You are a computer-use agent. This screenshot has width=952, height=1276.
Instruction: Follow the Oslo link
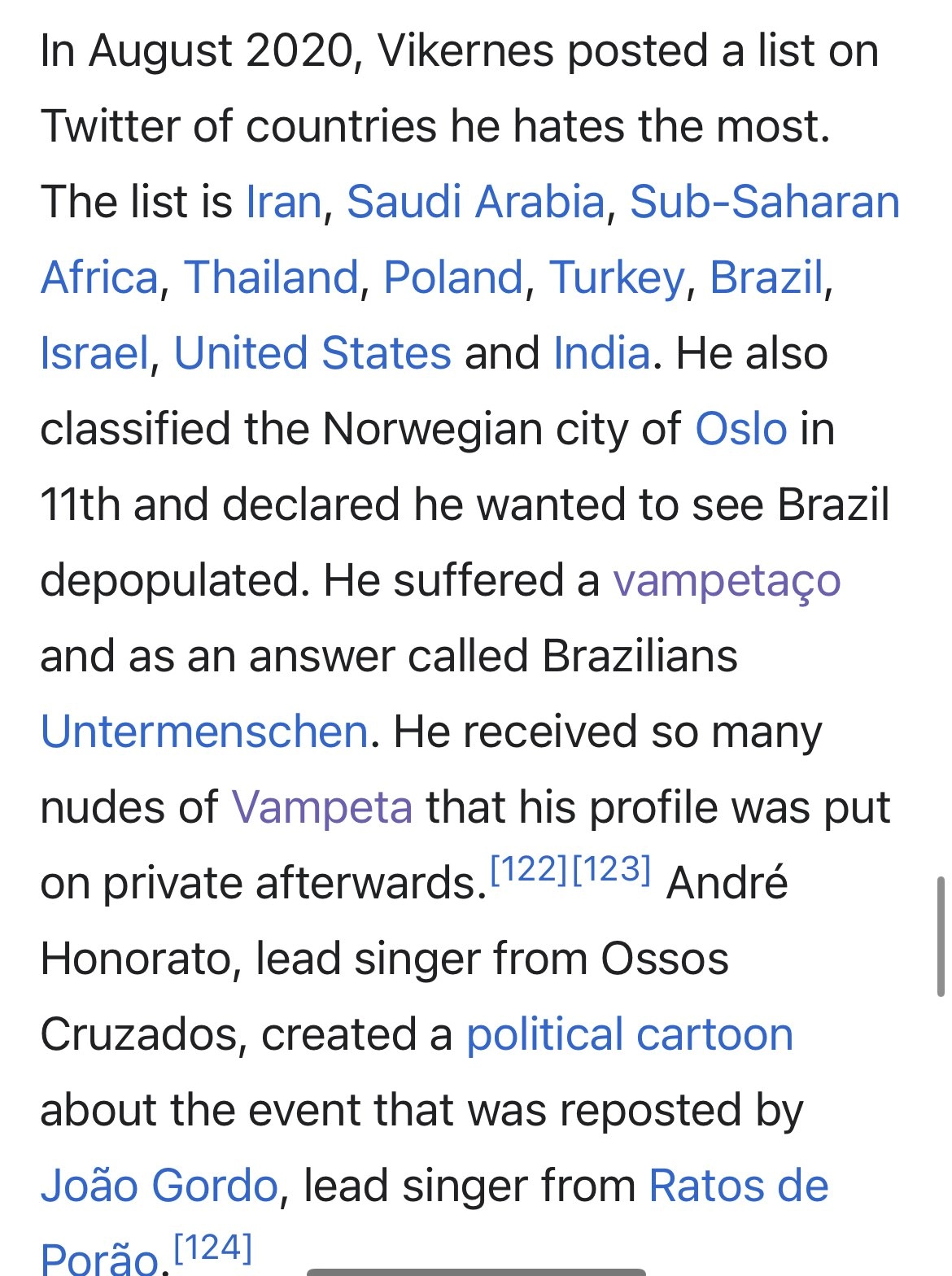740,429
